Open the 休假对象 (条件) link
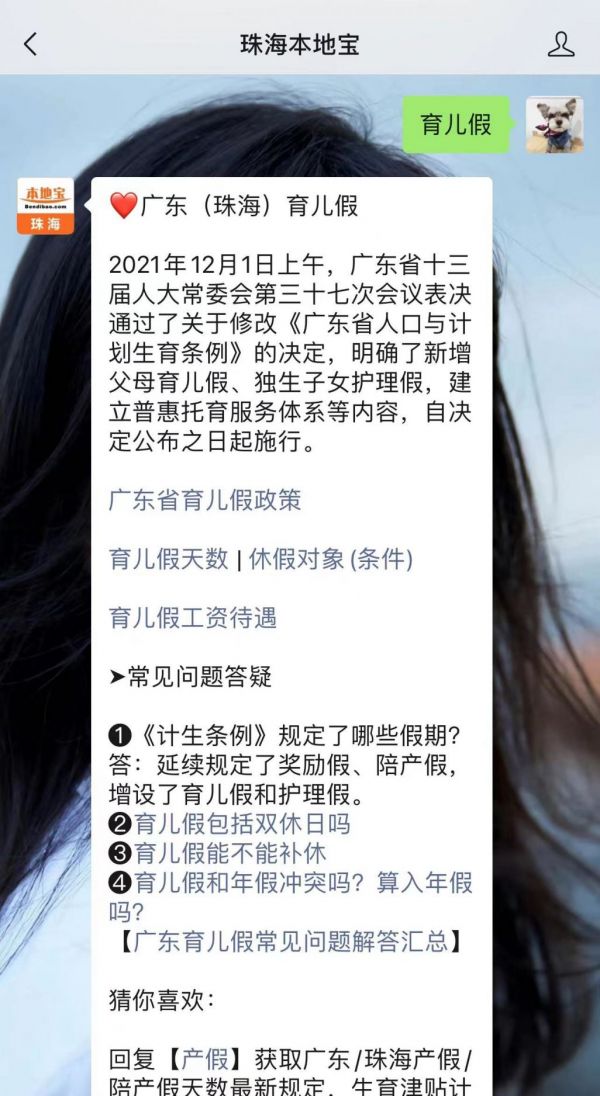Screen dimensions: 600x1096 tap(331, 559)
